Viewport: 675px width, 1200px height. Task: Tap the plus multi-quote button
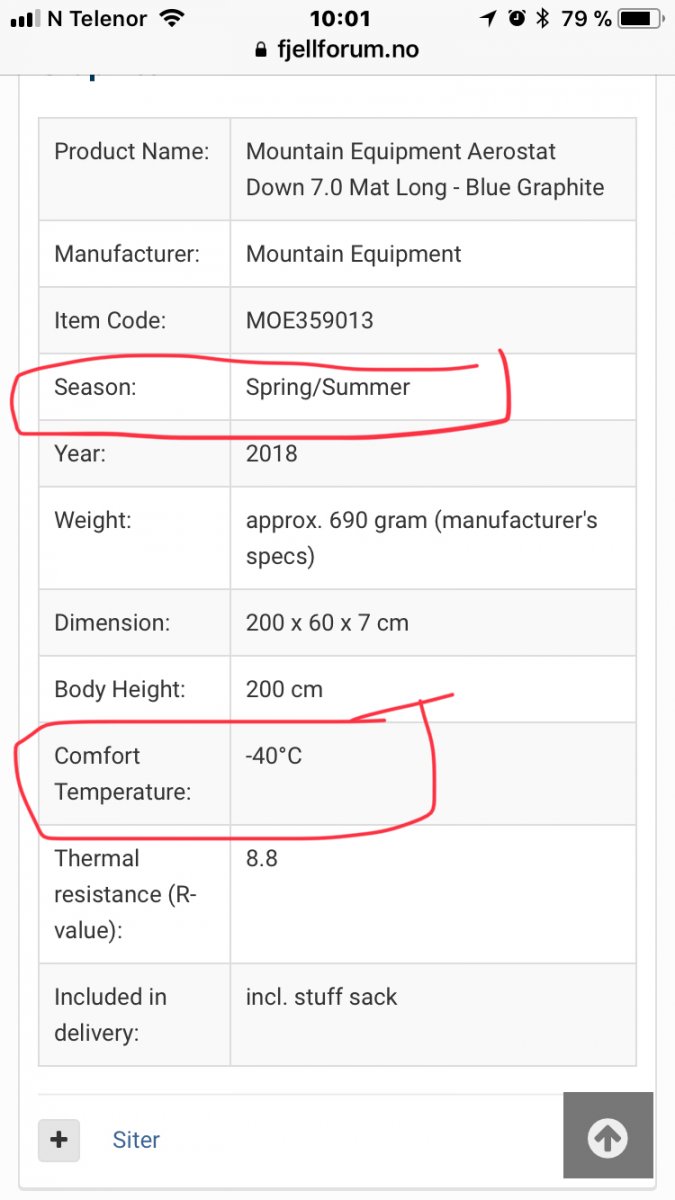pyautogui.click(x=59, y=1140)
